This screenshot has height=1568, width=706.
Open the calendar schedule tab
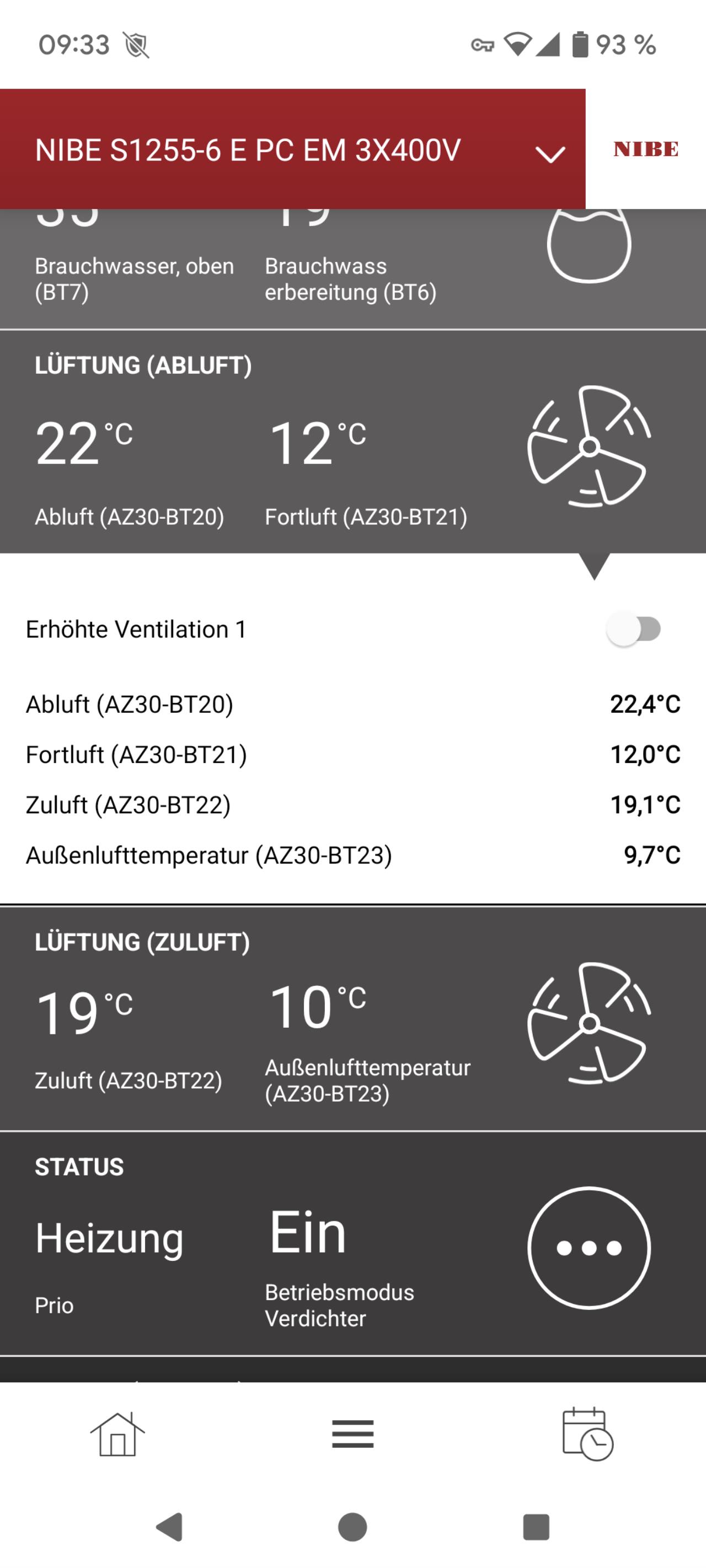click(587, 1433)
